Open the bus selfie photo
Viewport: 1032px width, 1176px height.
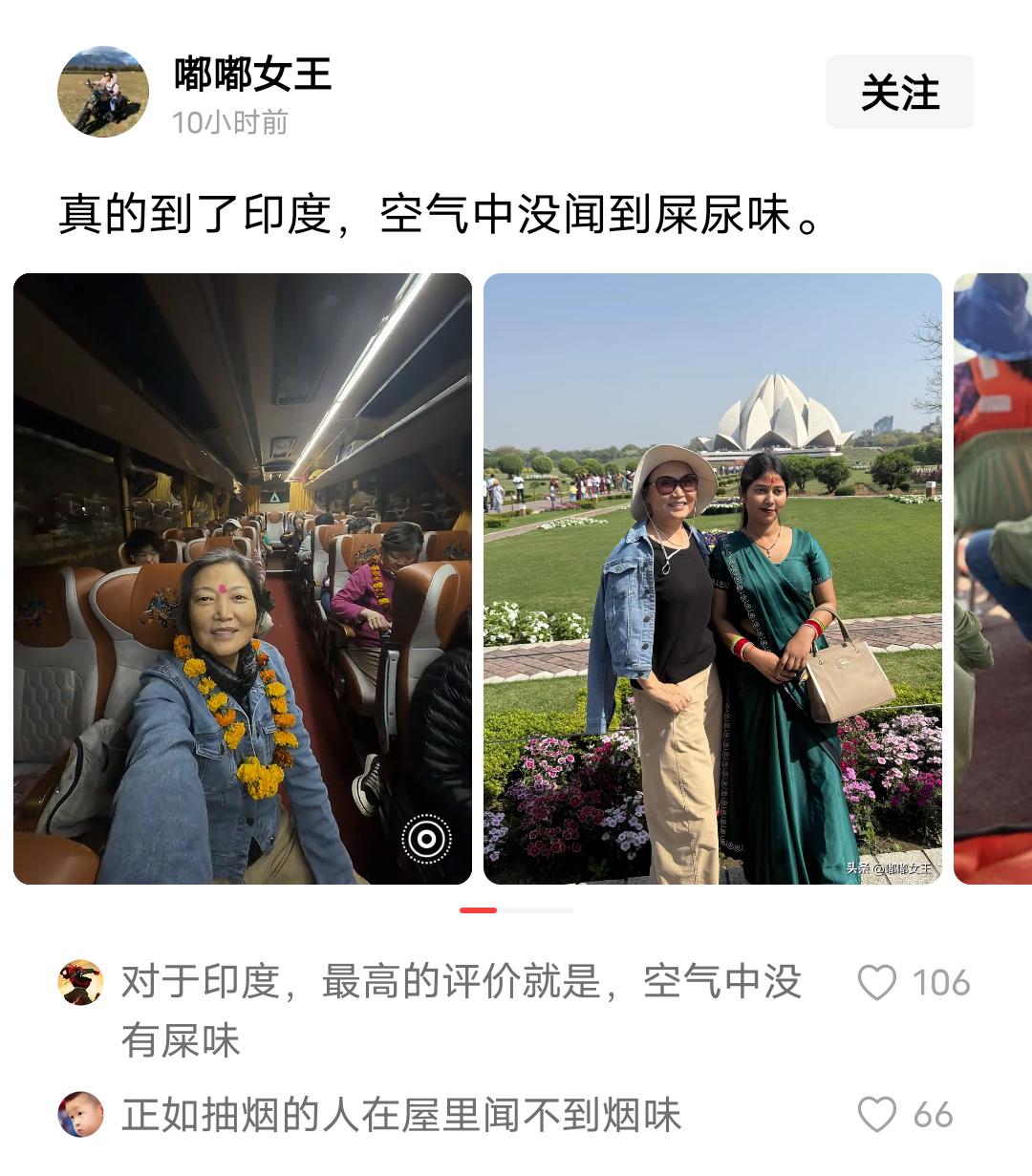coord(242,583)
